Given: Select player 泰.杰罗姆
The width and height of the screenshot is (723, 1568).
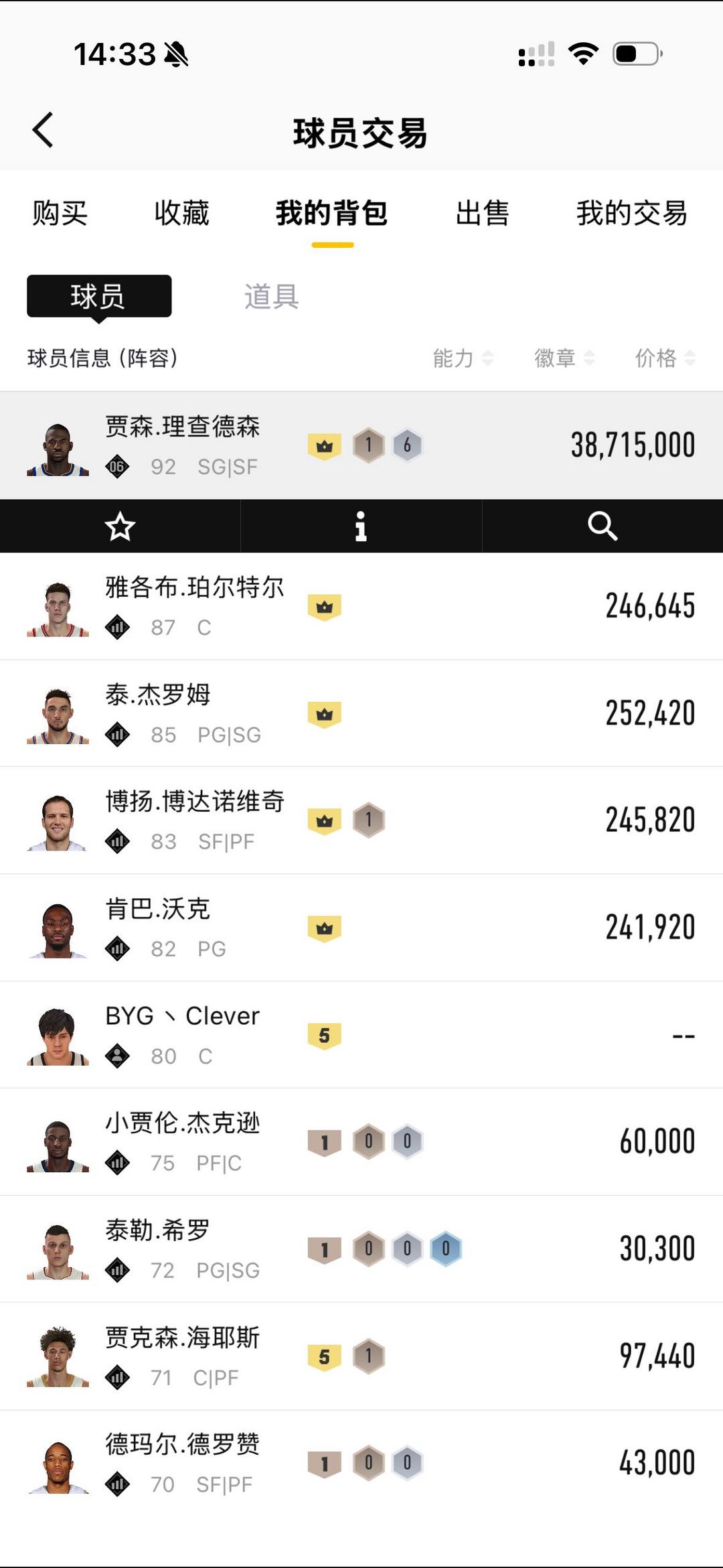Looking at the screenshot, I should tap(361, 714).
